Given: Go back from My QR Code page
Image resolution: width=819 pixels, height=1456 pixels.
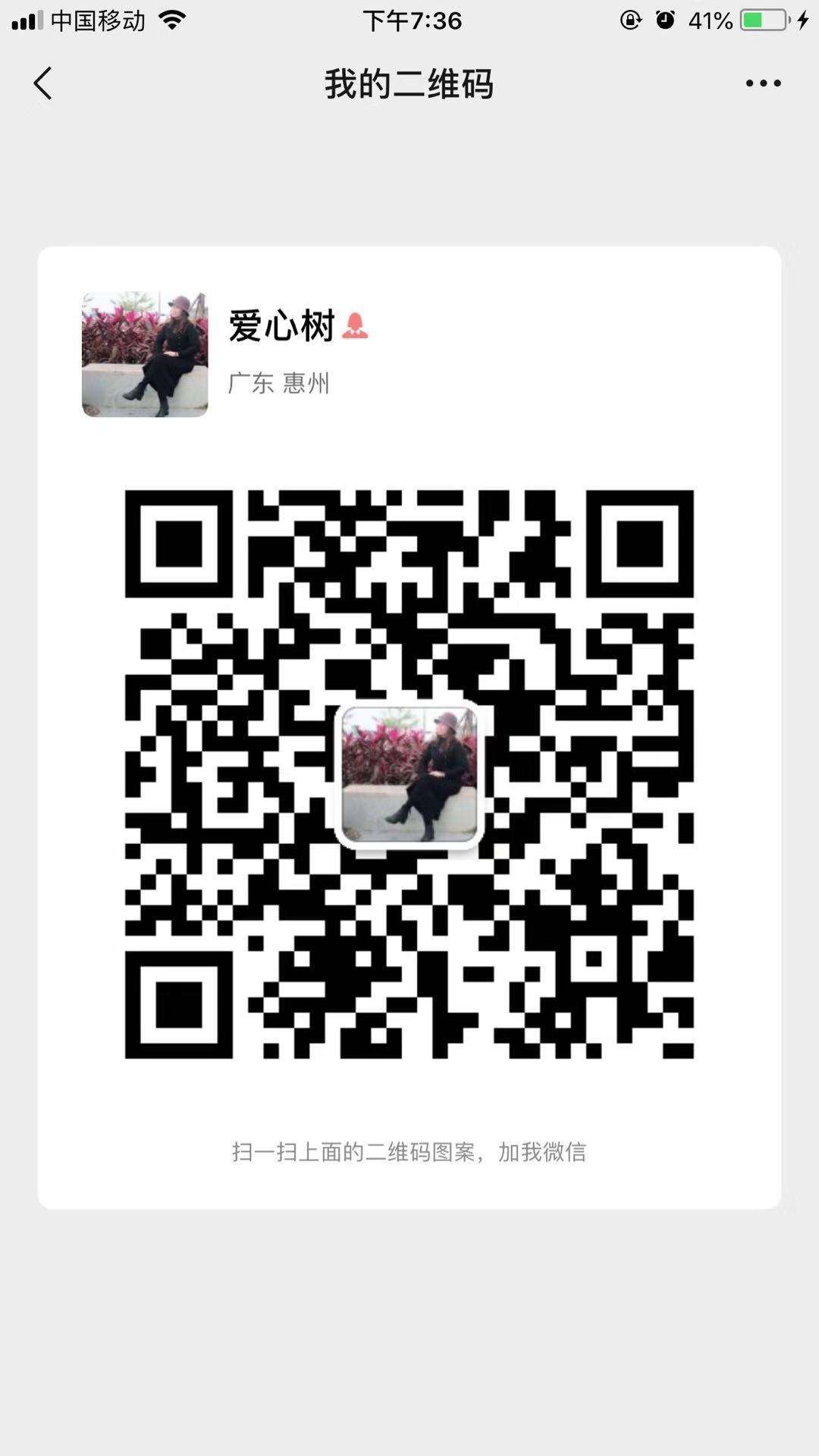Looking at the screenshot, I should click(43, 83).
